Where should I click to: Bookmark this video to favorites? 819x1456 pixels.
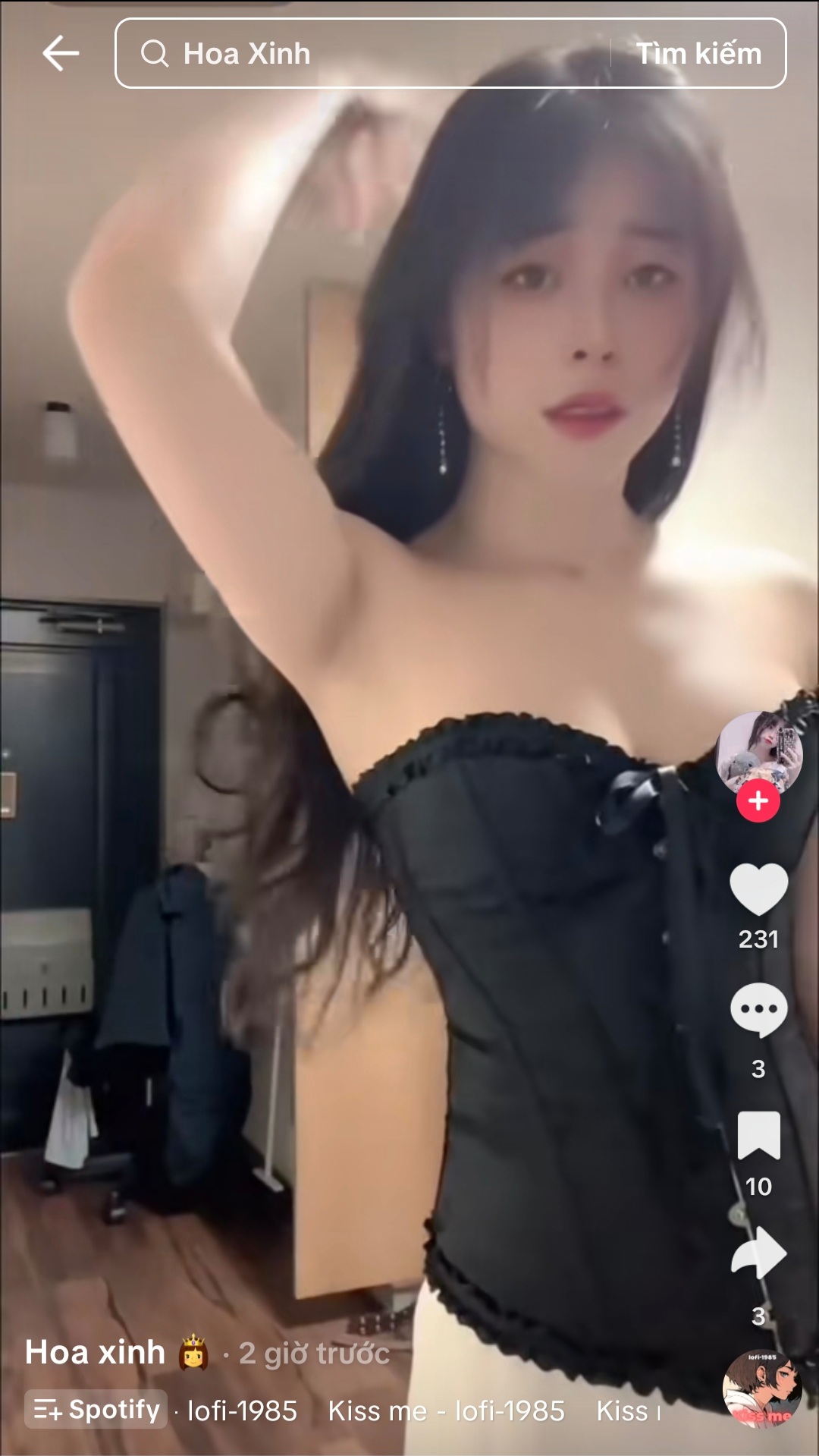tap(758, 1135)
